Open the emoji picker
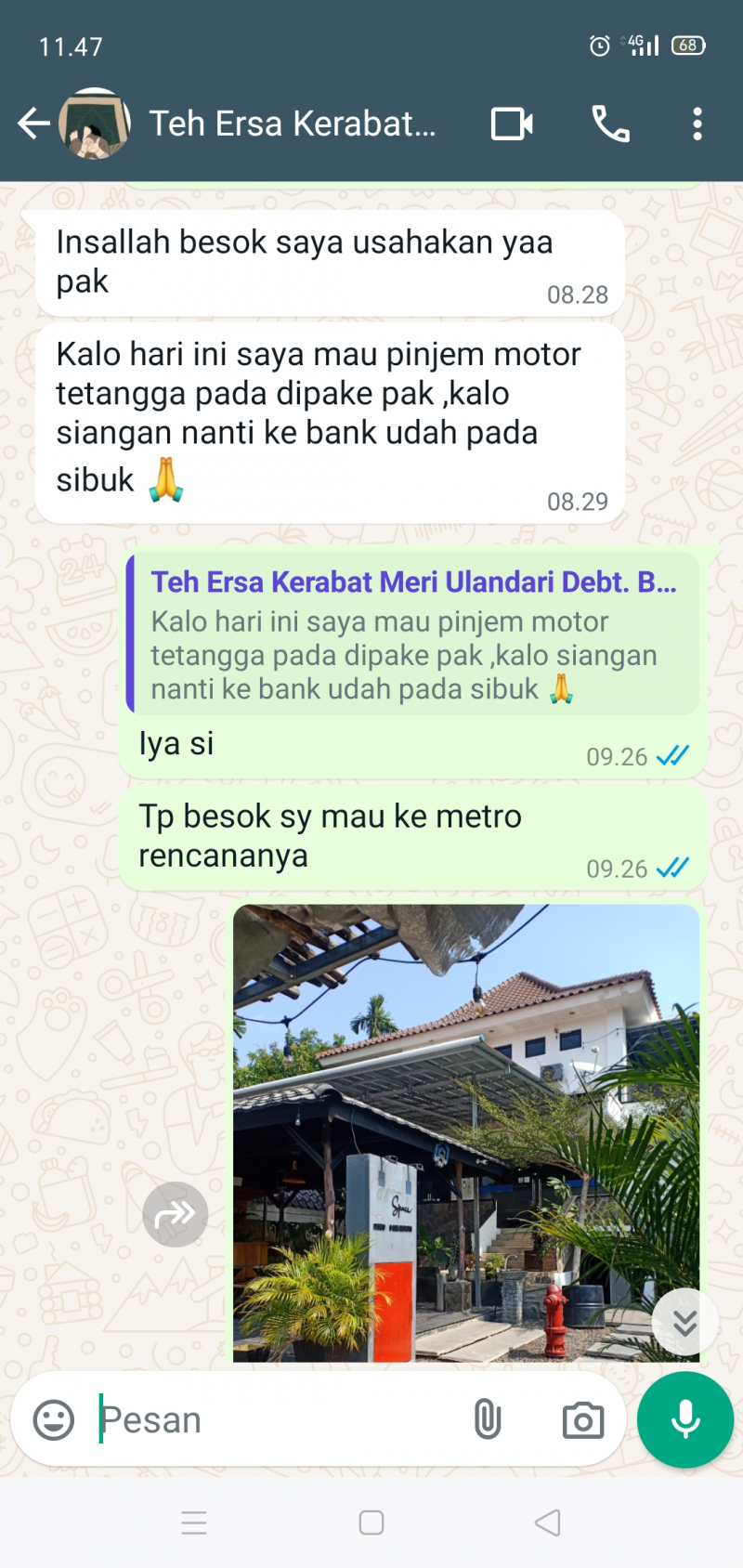This screenshot has width=743, height=1568. pyautogui.click(x=54, y=1420)
